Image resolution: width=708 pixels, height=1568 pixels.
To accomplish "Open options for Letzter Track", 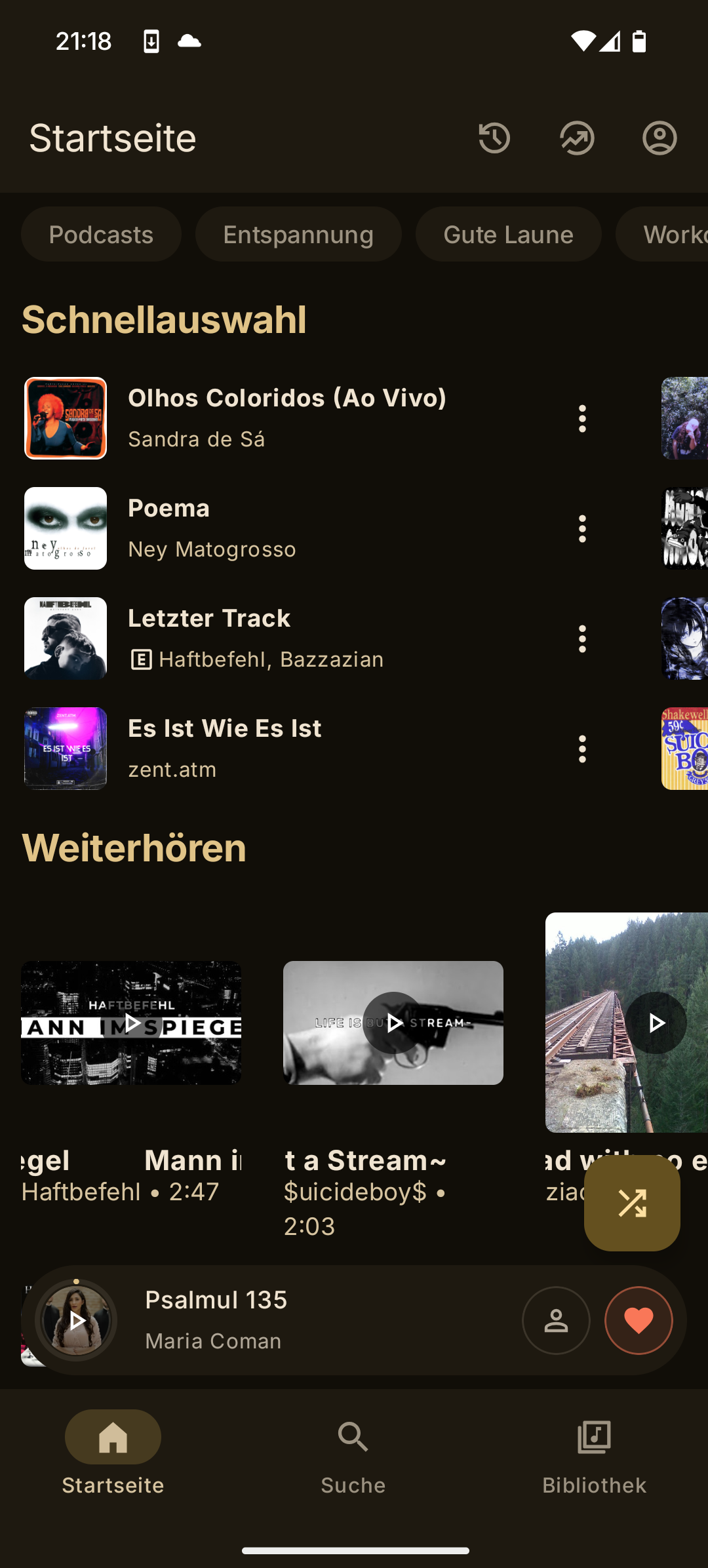I will [582, 638].
